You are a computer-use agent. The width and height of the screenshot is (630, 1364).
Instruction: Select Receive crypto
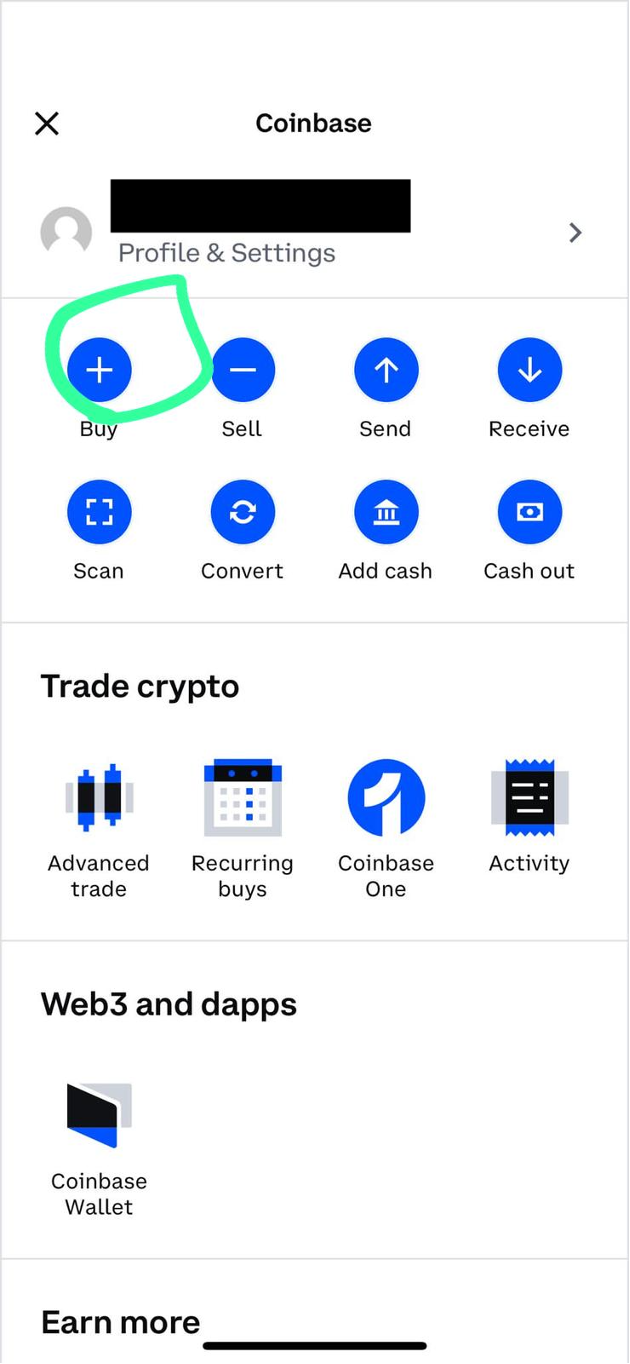click(529, 371)
